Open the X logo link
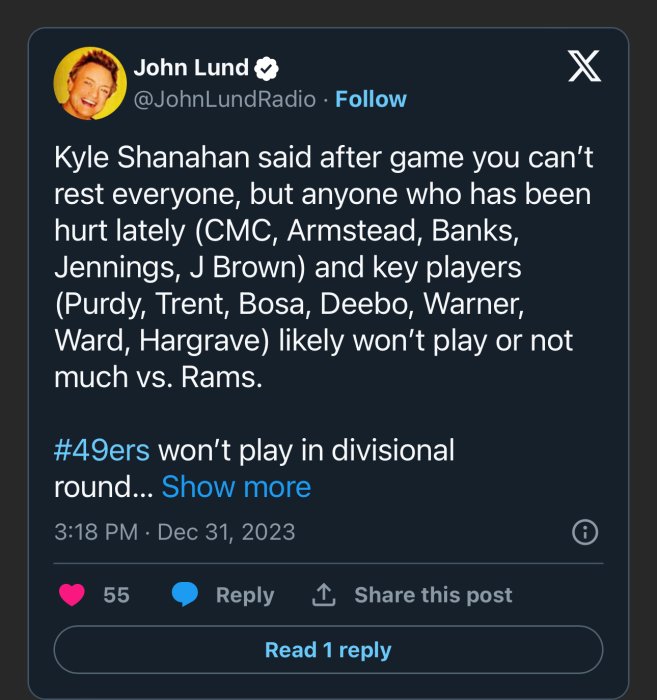Screen dimensions: 657x700 point(584,68)
